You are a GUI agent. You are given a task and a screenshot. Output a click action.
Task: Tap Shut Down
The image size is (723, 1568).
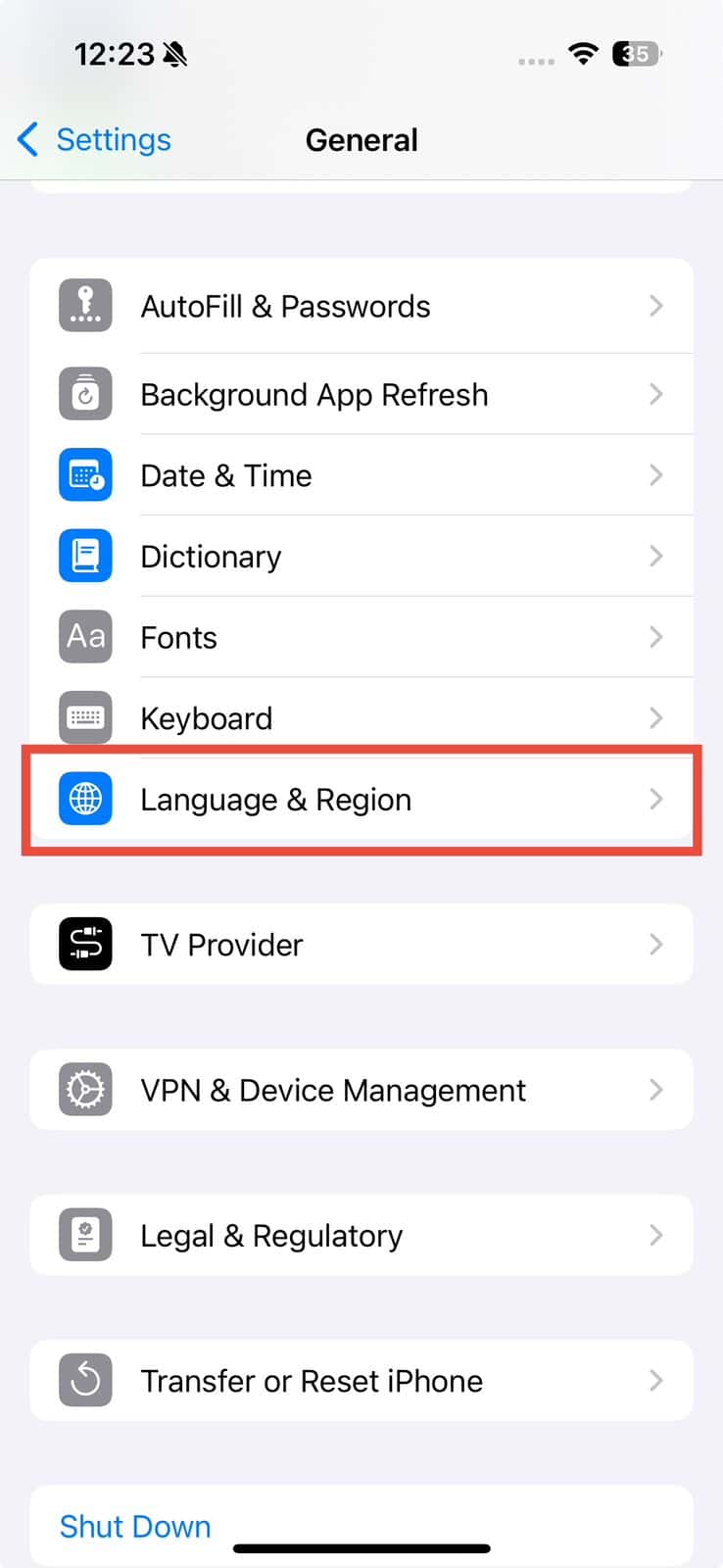(x=135, y=1526)
